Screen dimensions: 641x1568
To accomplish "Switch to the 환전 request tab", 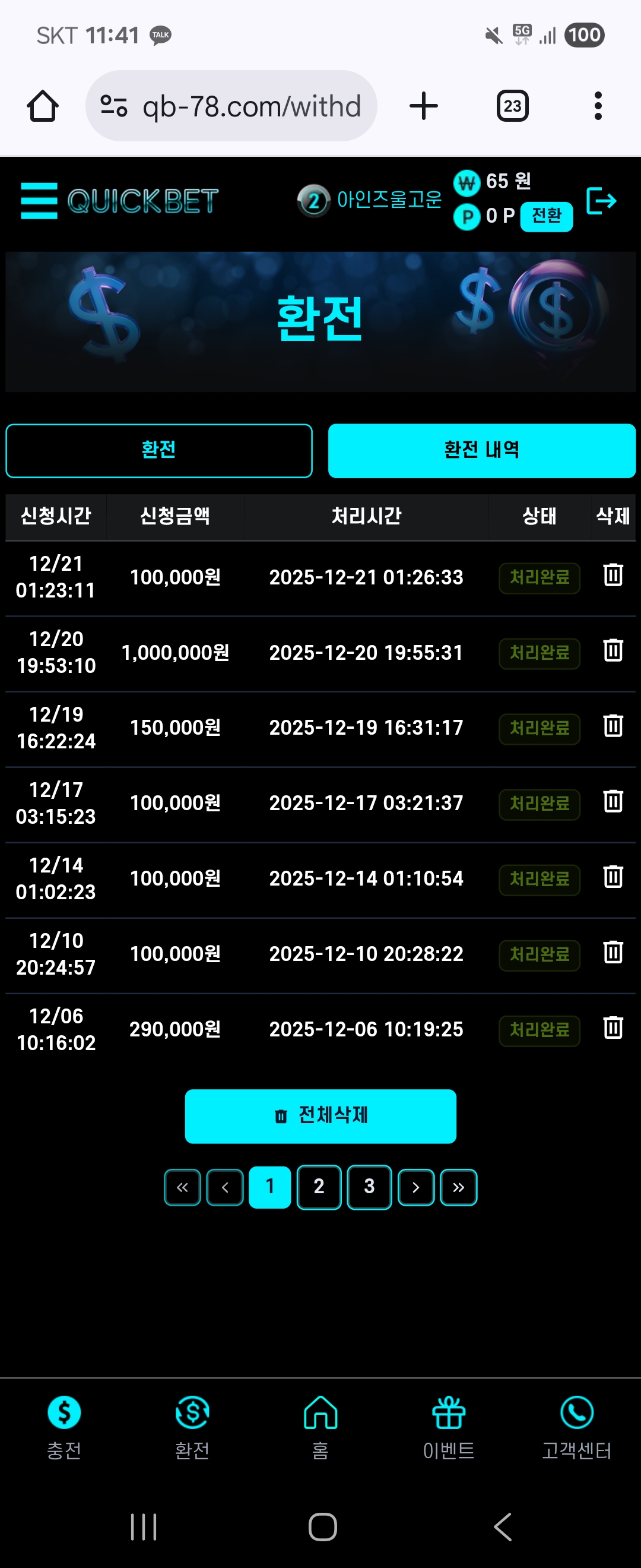I will pos(158,450).
